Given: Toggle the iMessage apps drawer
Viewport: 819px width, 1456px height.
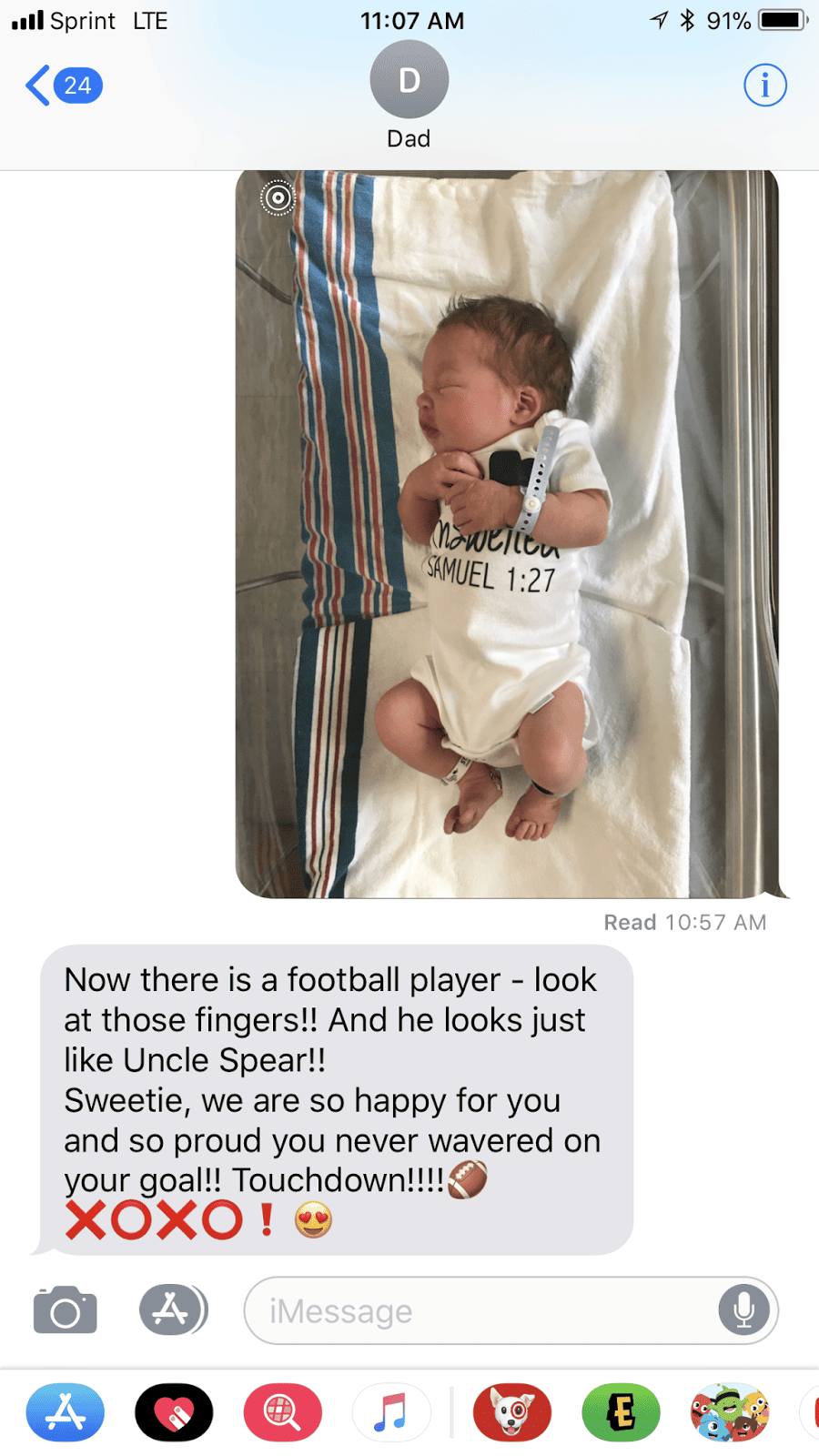Looking at the screenshot, I should tap(173, 1310).
